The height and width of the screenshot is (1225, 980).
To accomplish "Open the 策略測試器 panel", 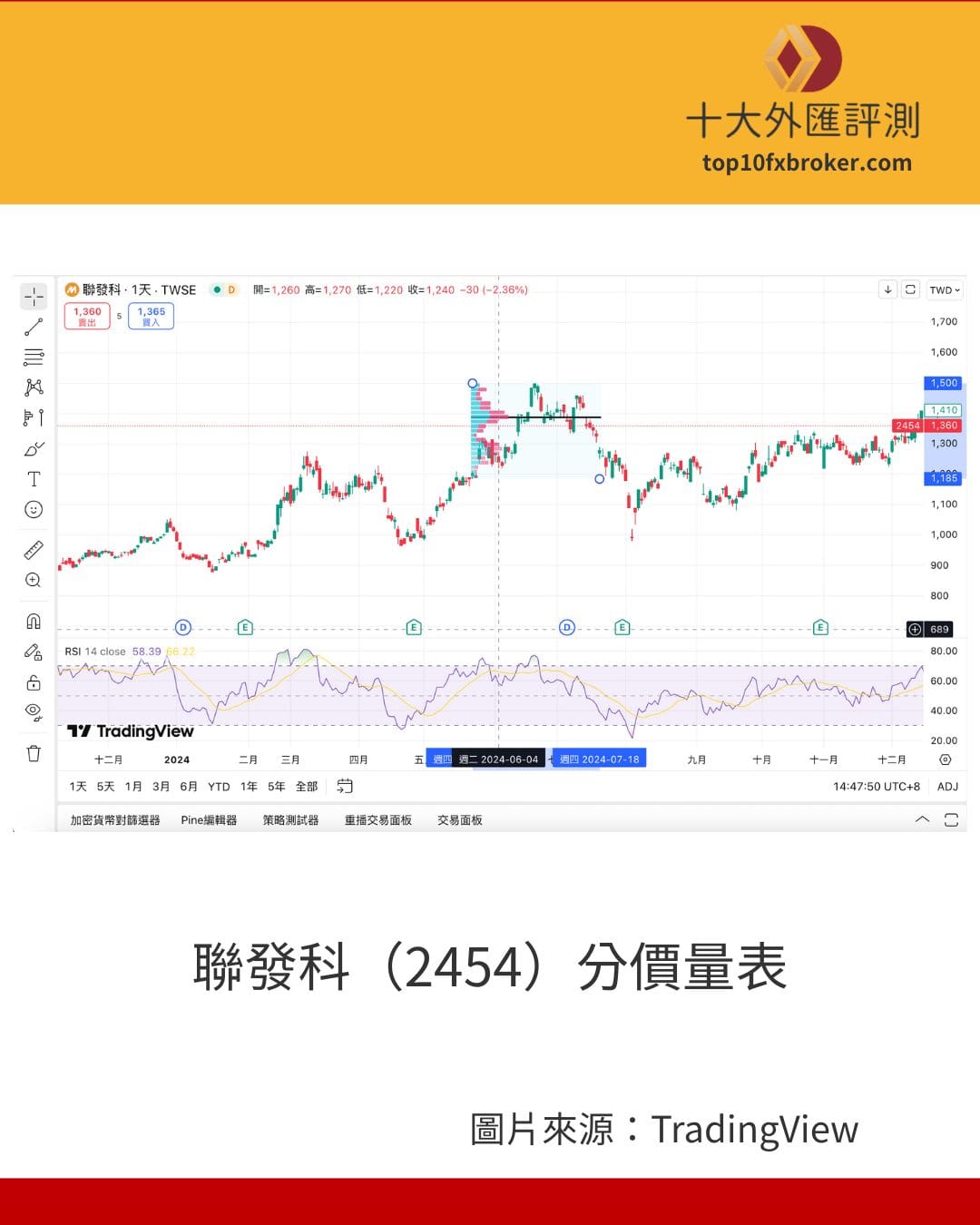I will [x=289, y=819].
